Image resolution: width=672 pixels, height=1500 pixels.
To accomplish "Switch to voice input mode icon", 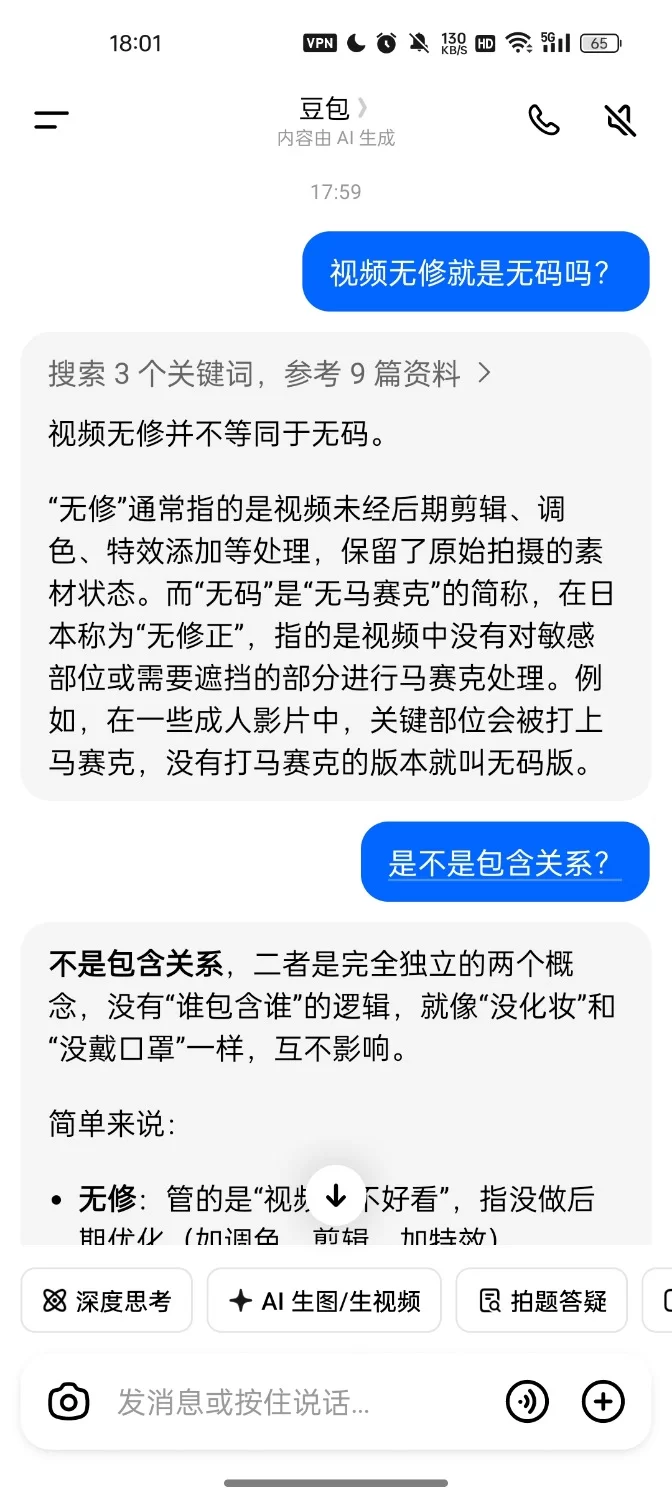I will (527, 1402).
